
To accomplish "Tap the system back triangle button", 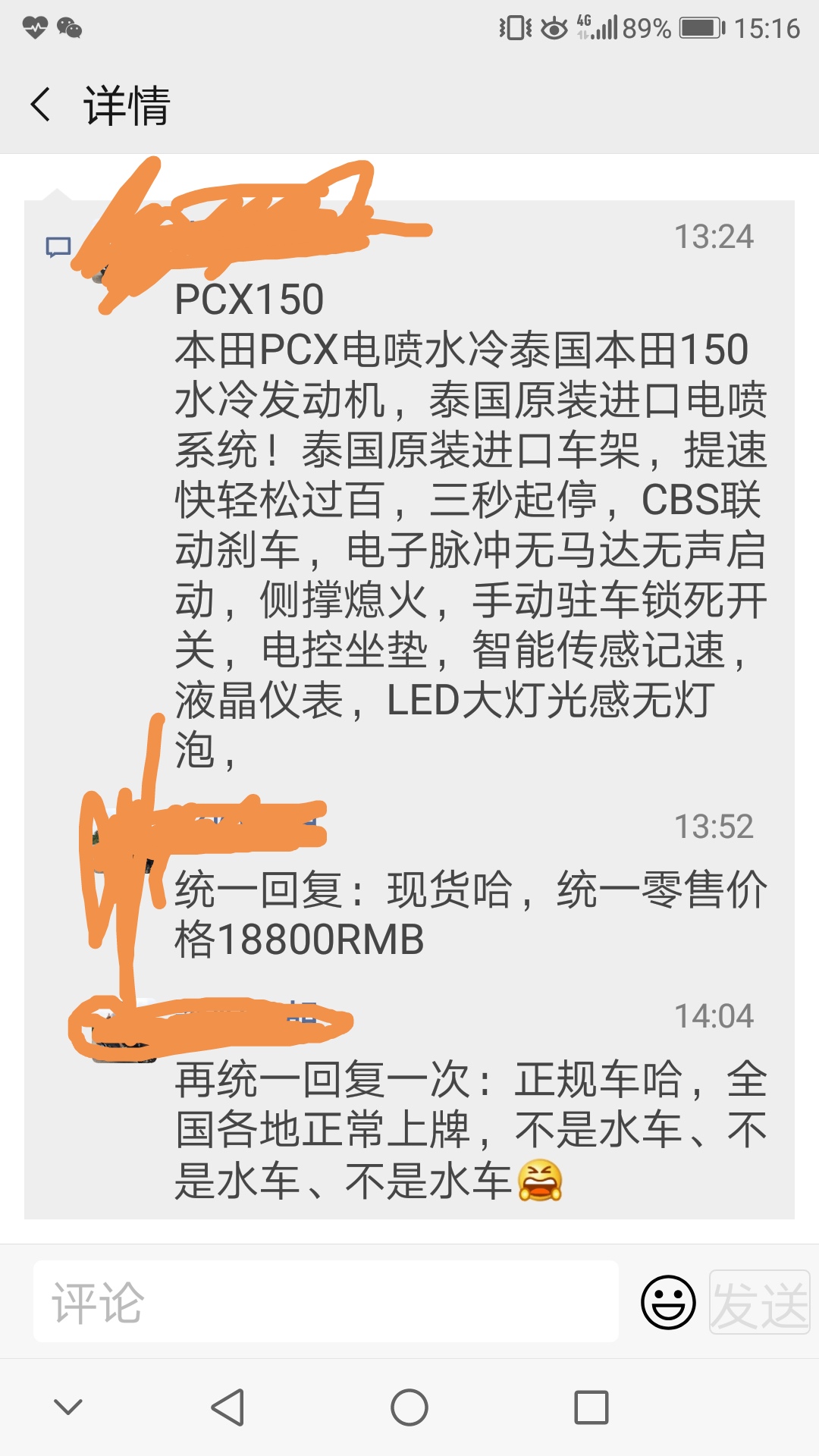I will [x=227, y=1407].
